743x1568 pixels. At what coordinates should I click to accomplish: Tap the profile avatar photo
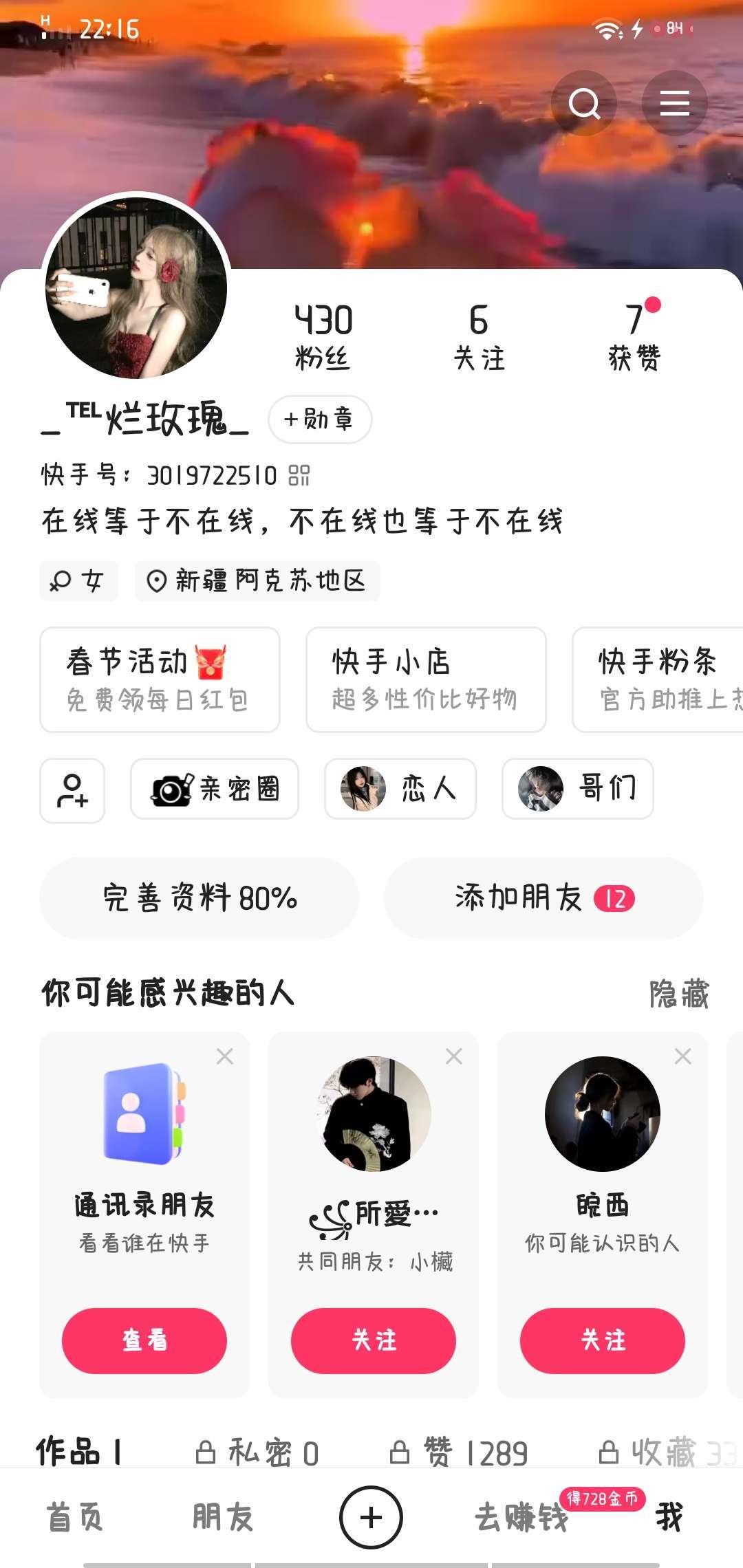136,287
